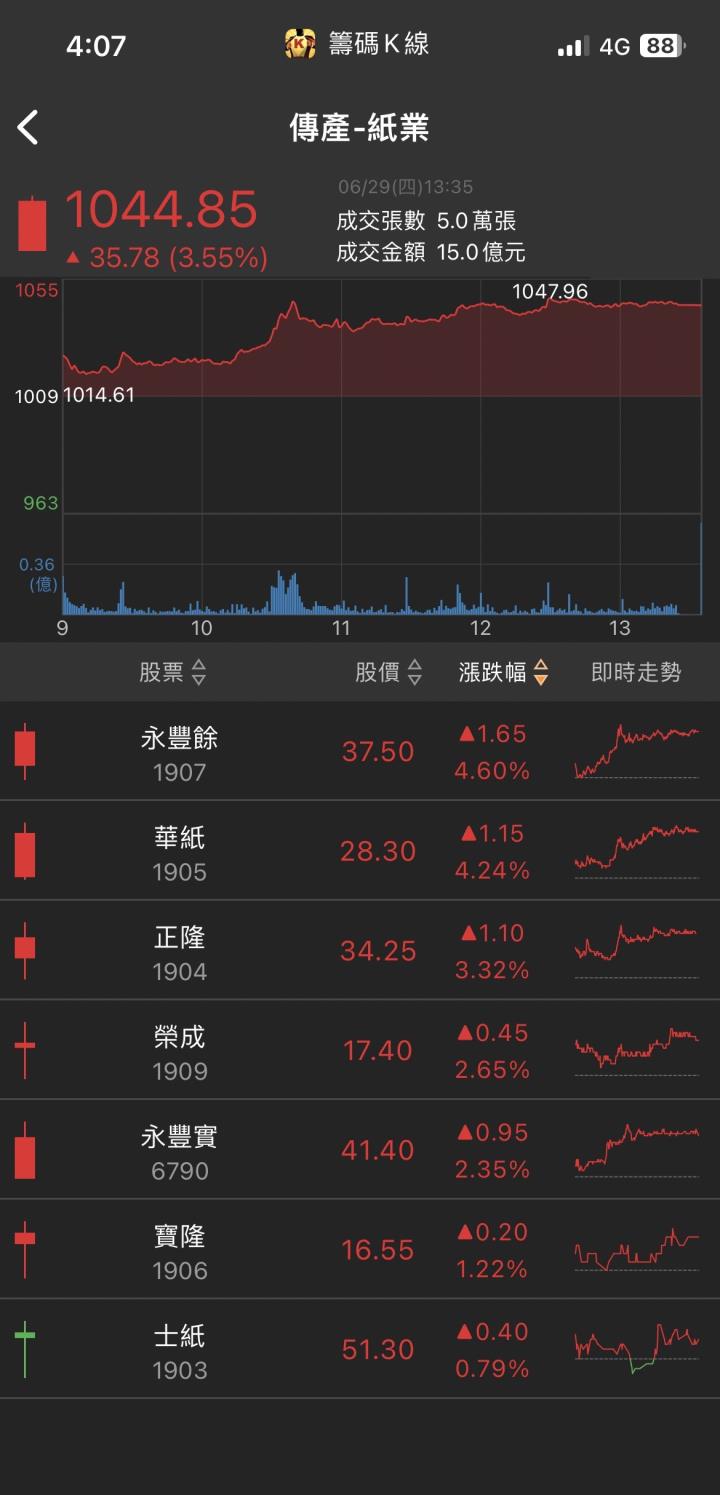
Task: Toggle the 漲跌幅 sort direction
Action: (x=503, y=672)
